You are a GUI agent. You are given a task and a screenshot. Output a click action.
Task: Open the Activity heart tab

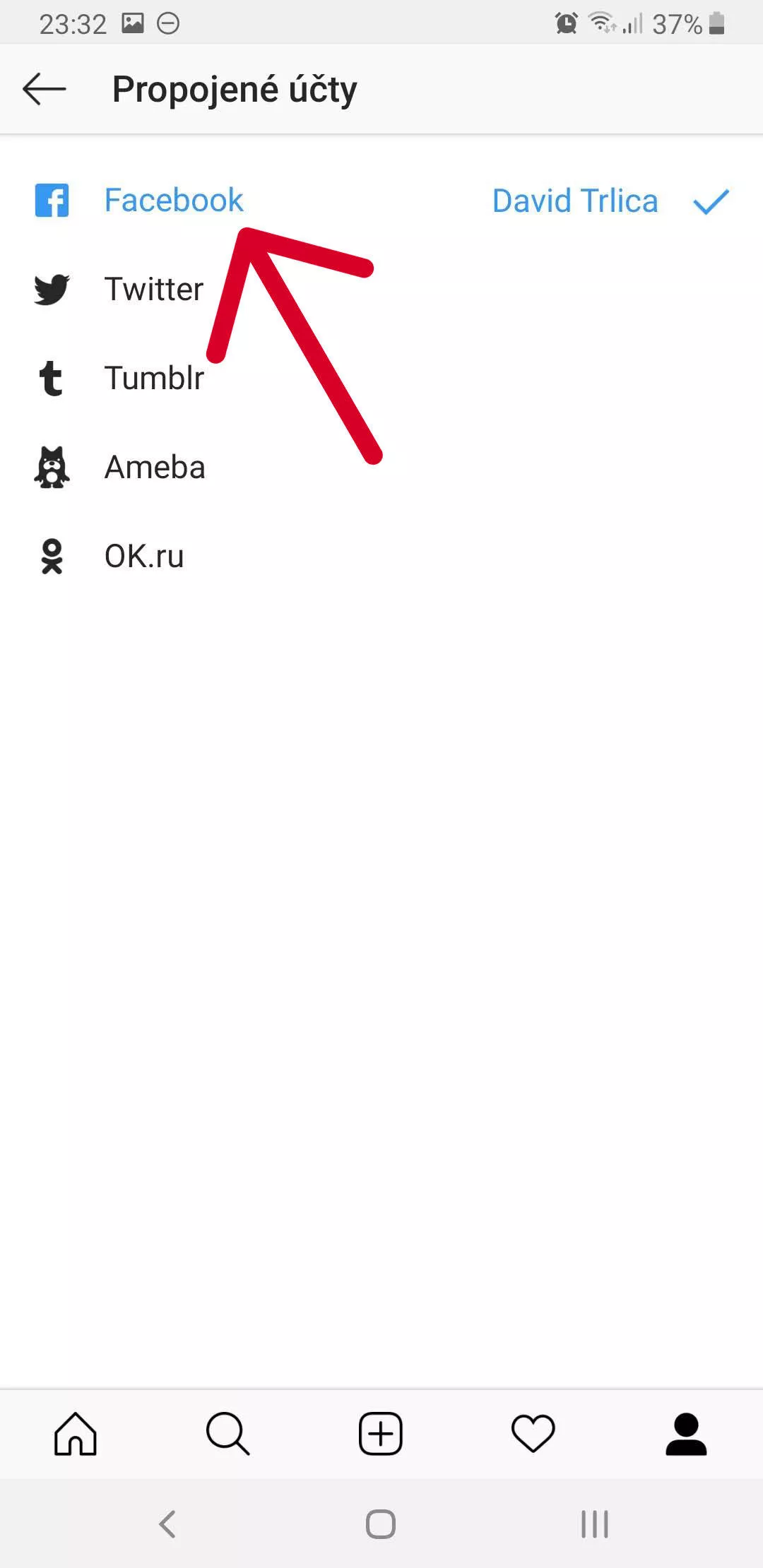[533, 1434]
